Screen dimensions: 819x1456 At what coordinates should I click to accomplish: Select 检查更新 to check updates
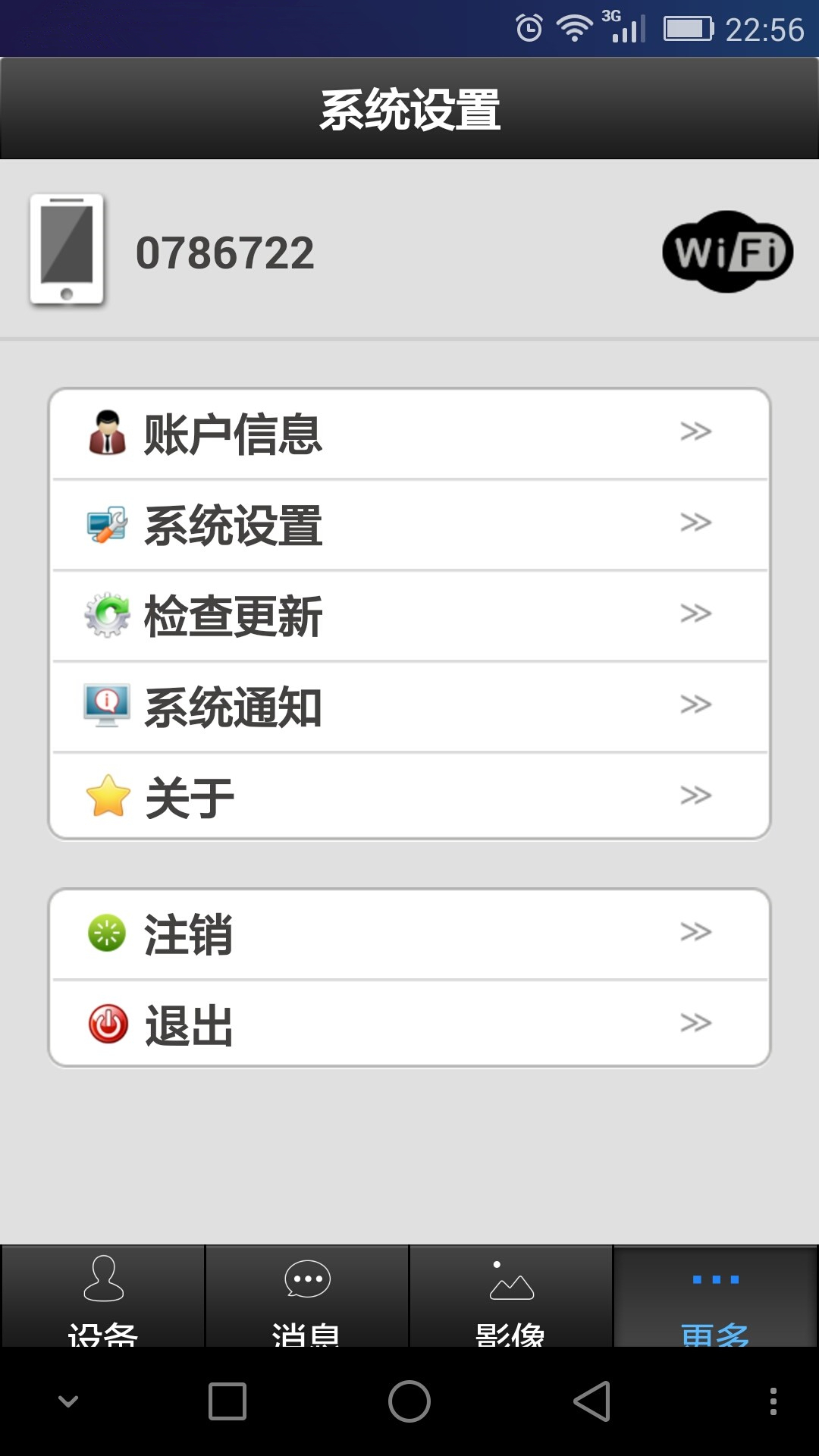coord(409,616)
